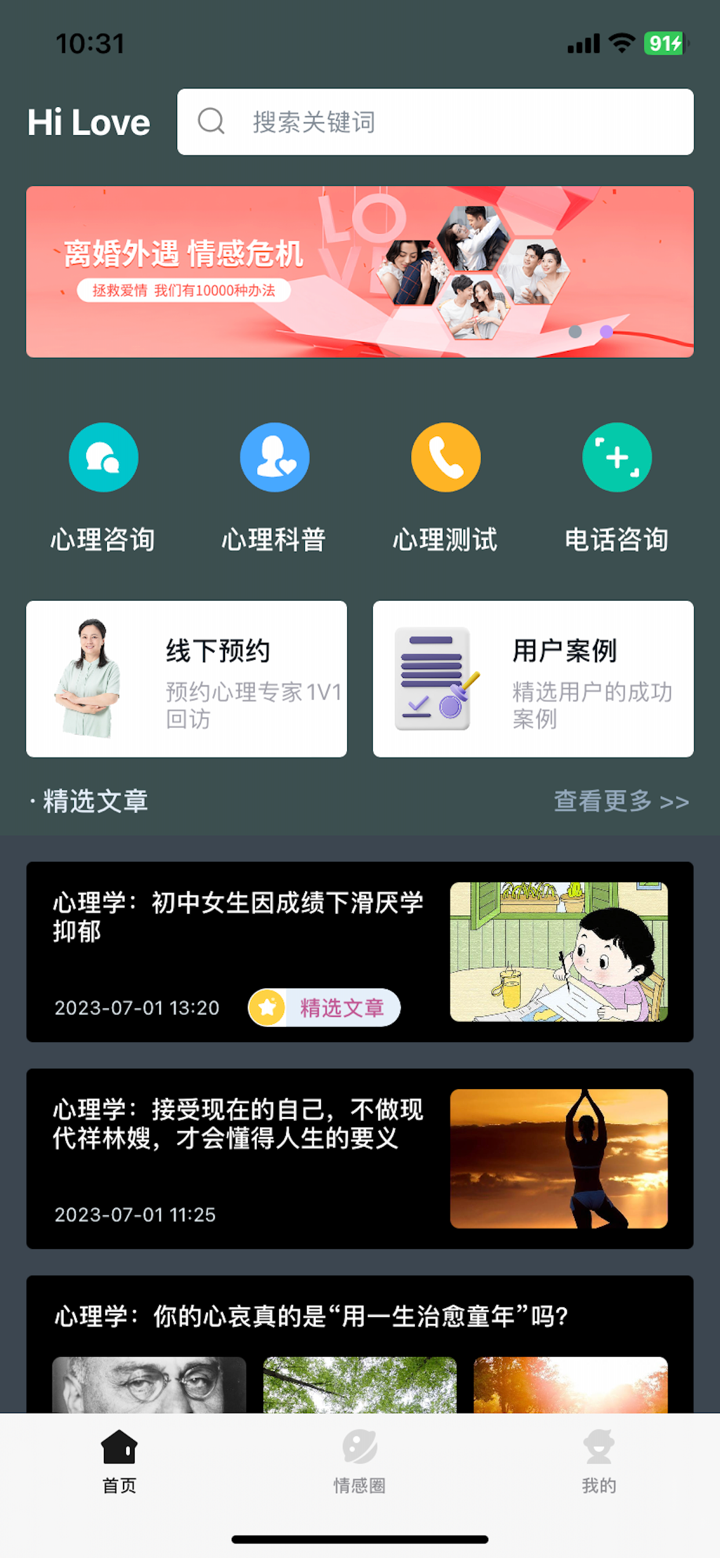Viewport: 720px width, 1558px height.
Task: Select the first carousel indicator dot
Action: [573, 330]
